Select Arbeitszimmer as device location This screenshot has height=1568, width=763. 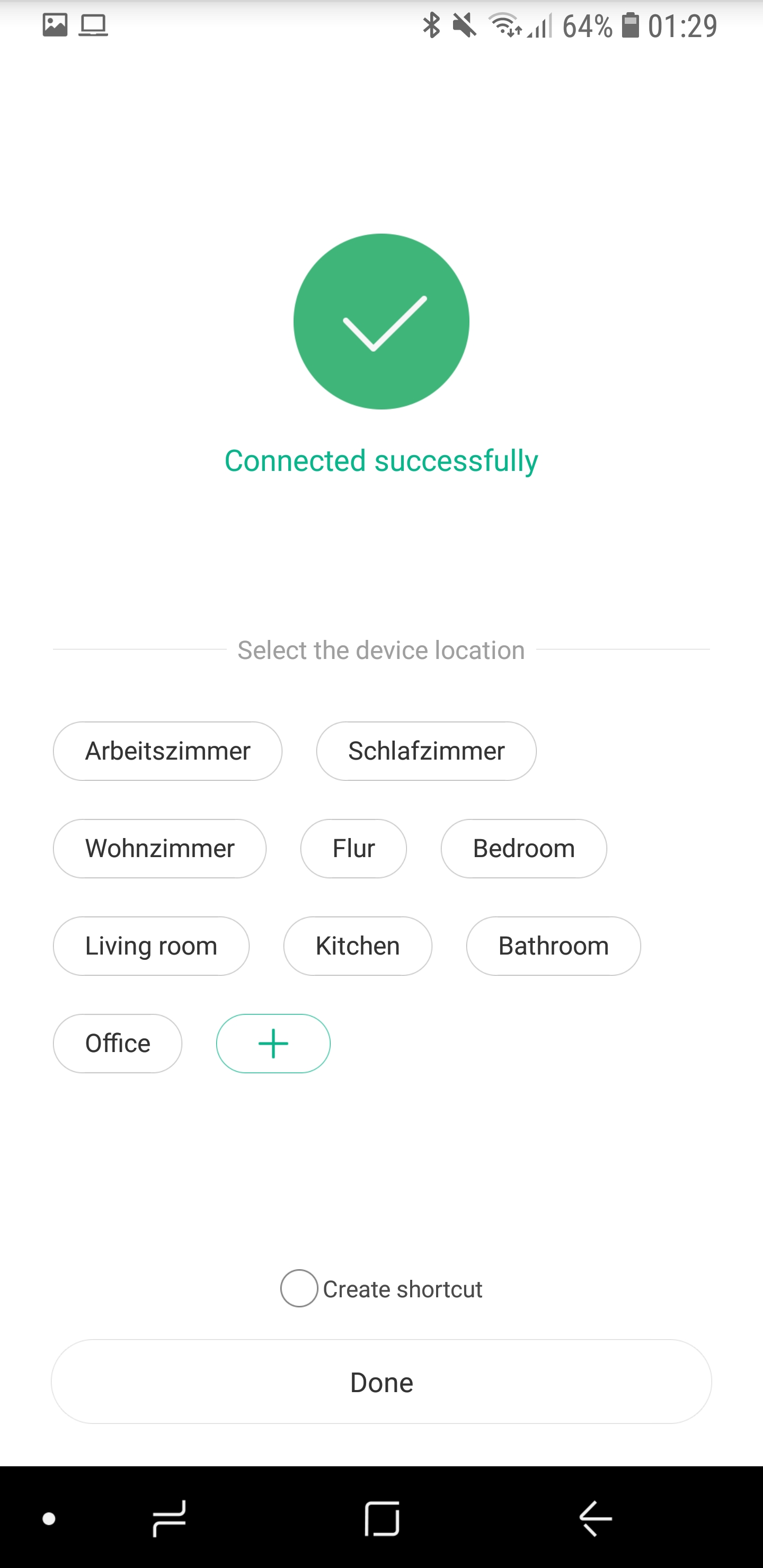click(167, 751)
